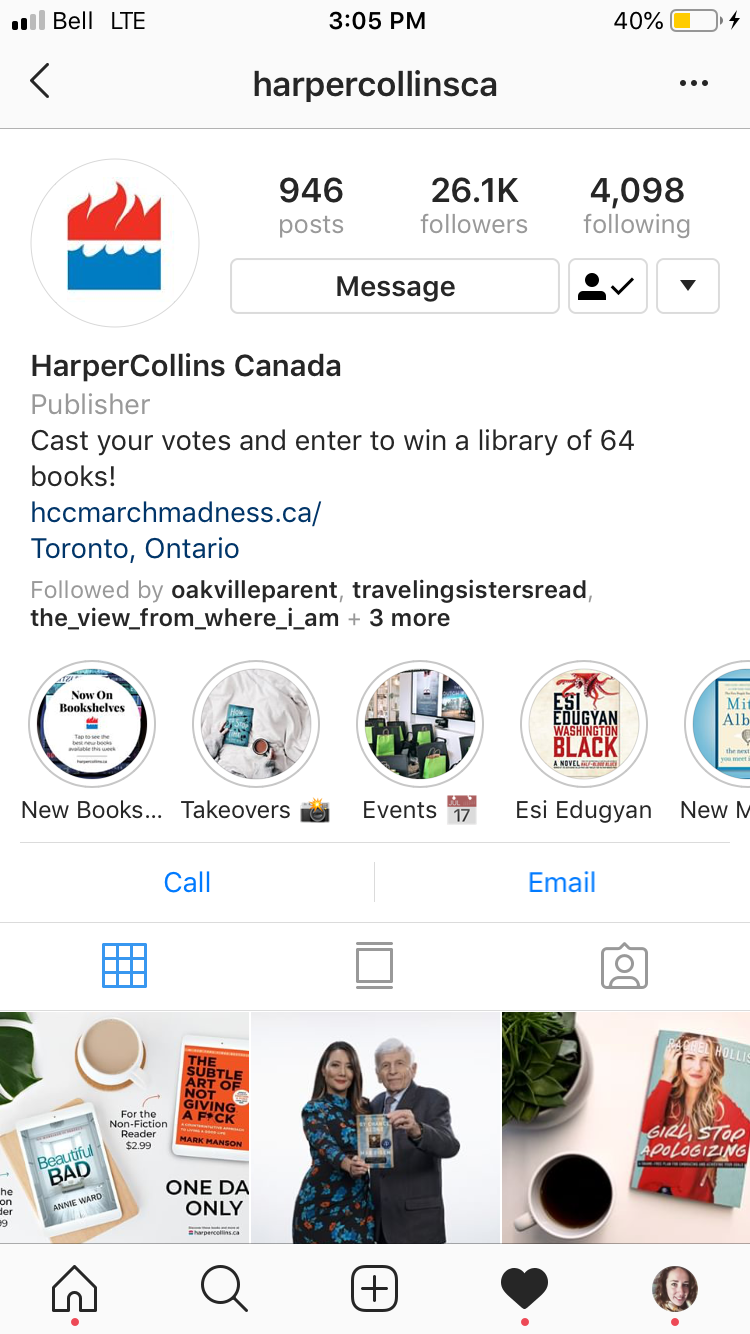View the New Books story highlight
This screenshot has width=750, height=1334.
[x=92, y=724]
